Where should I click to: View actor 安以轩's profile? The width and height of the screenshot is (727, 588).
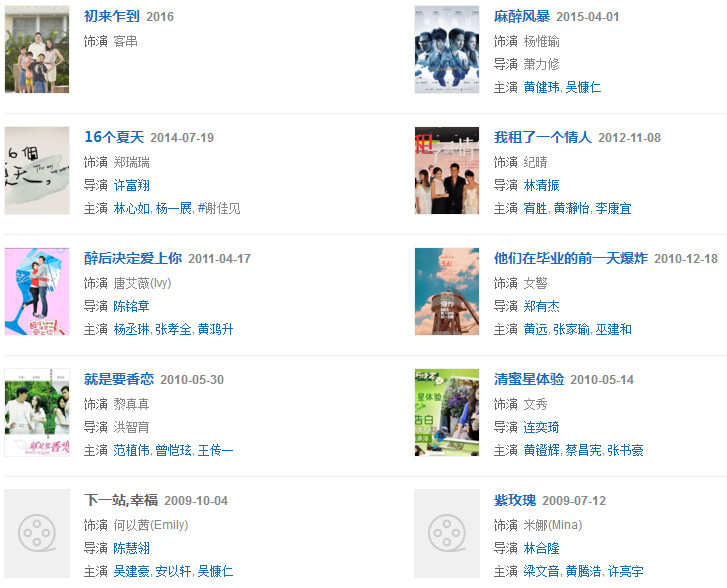click(173, 571)
